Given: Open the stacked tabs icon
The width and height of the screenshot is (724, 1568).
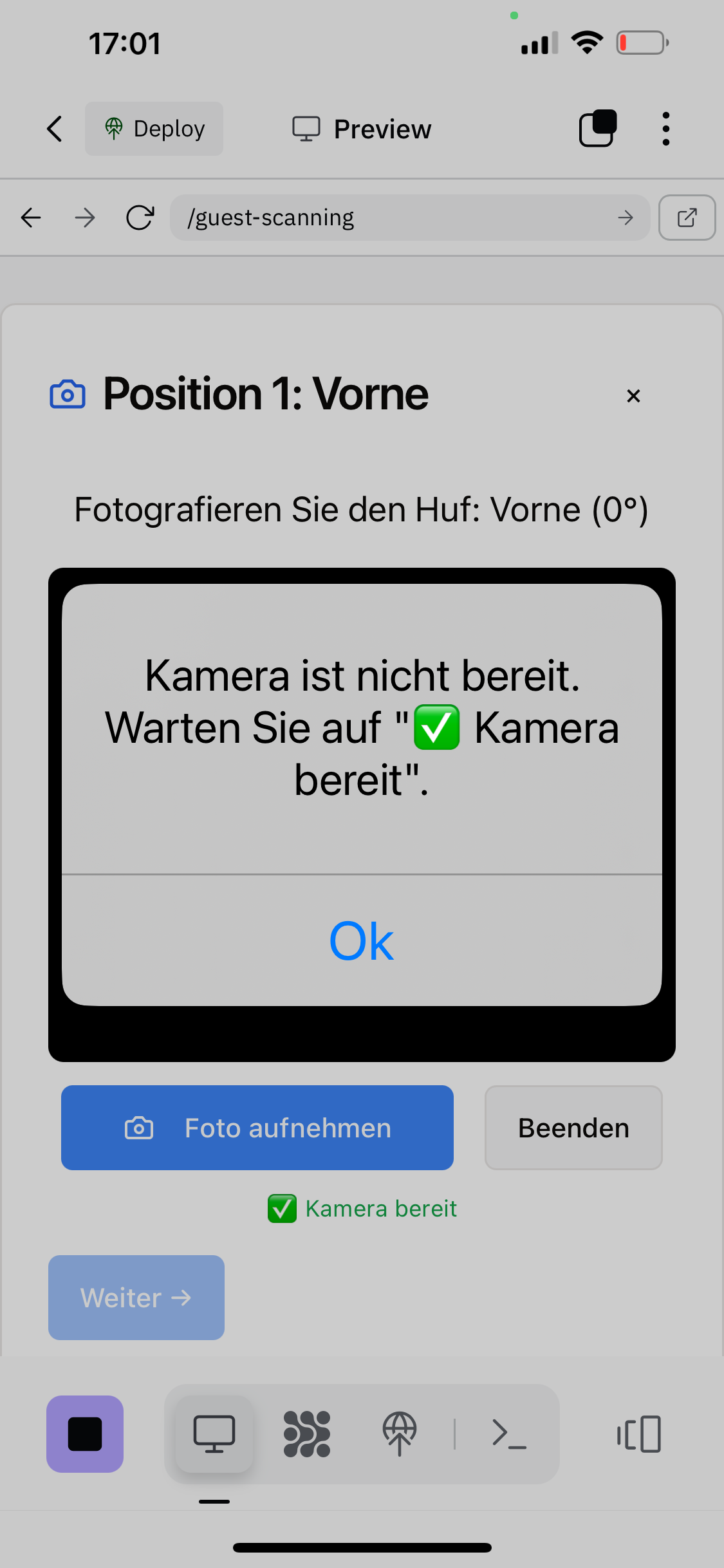Looking at the screenshot, I should click(x=598, y=129).
